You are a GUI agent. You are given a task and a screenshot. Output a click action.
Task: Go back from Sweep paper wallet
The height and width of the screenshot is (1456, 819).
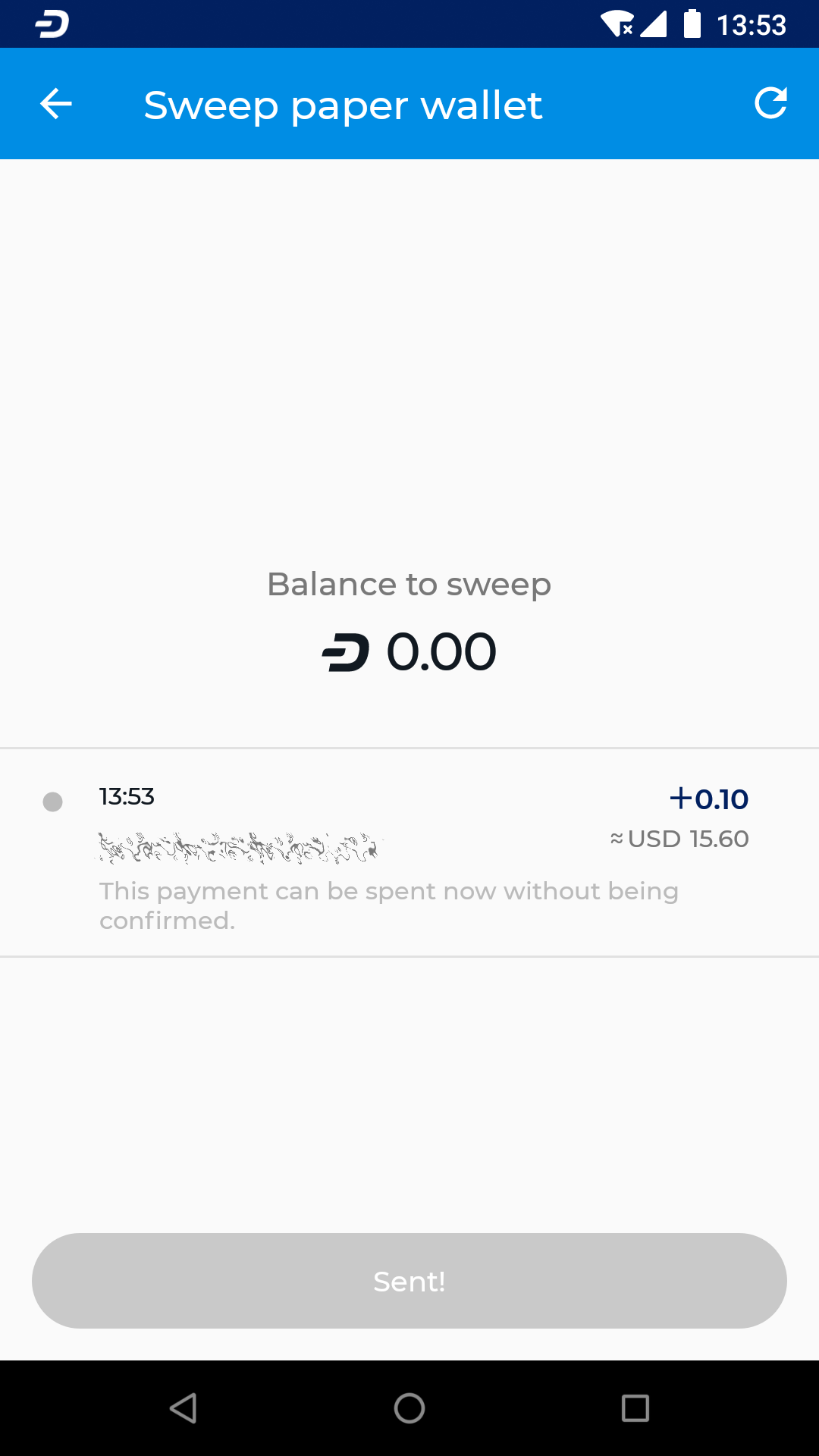click(x=55, y=104)
